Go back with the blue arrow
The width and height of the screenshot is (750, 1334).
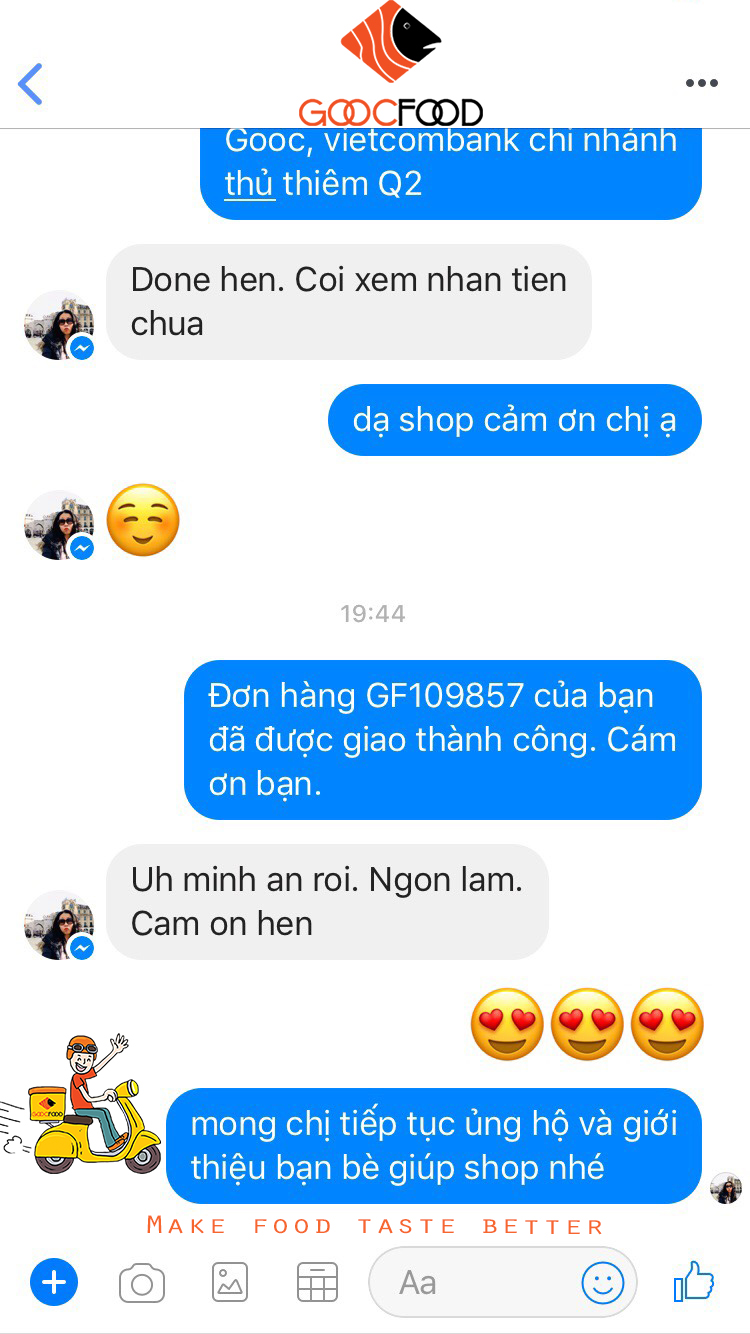(x=30, y=84)
